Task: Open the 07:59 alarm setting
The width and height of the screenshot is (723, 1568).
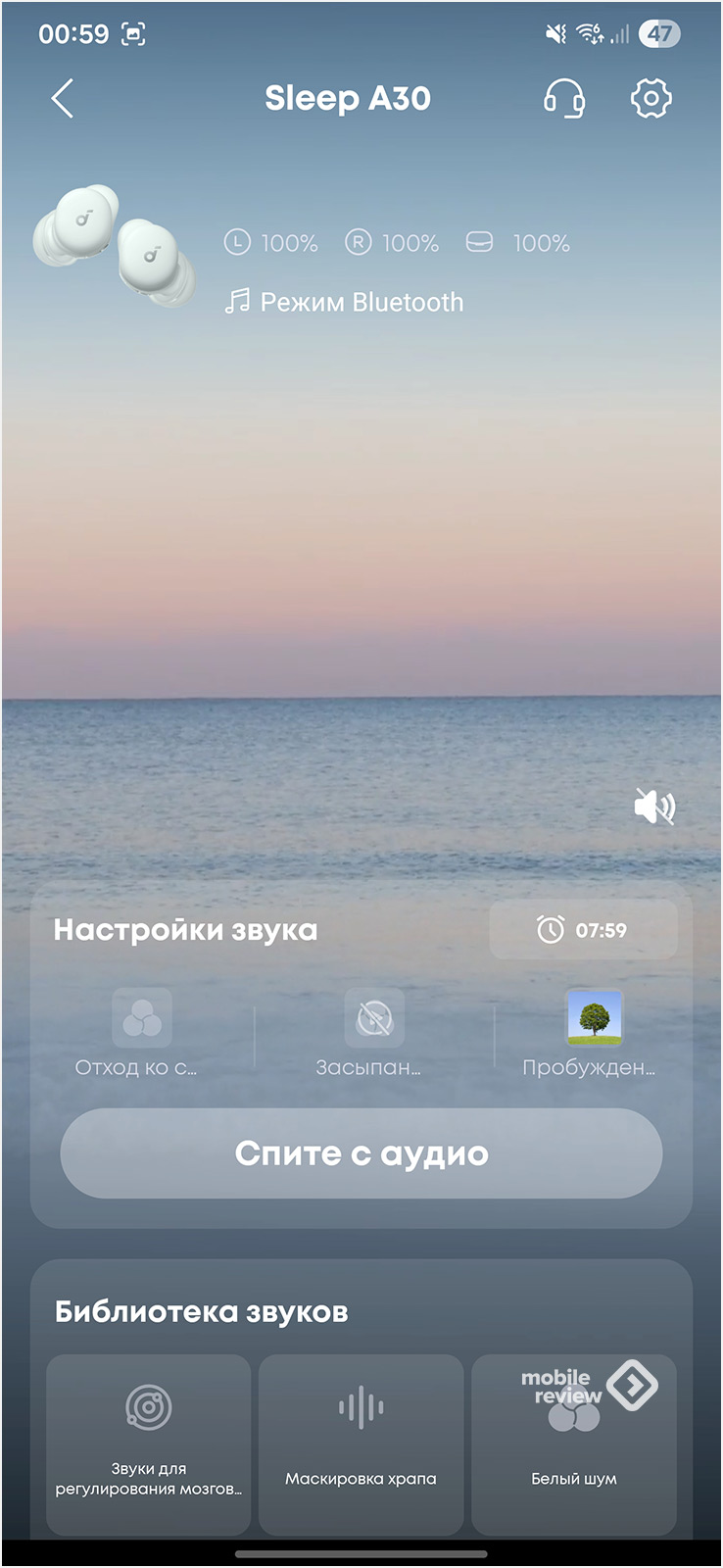Action: [x=583, y=929]
